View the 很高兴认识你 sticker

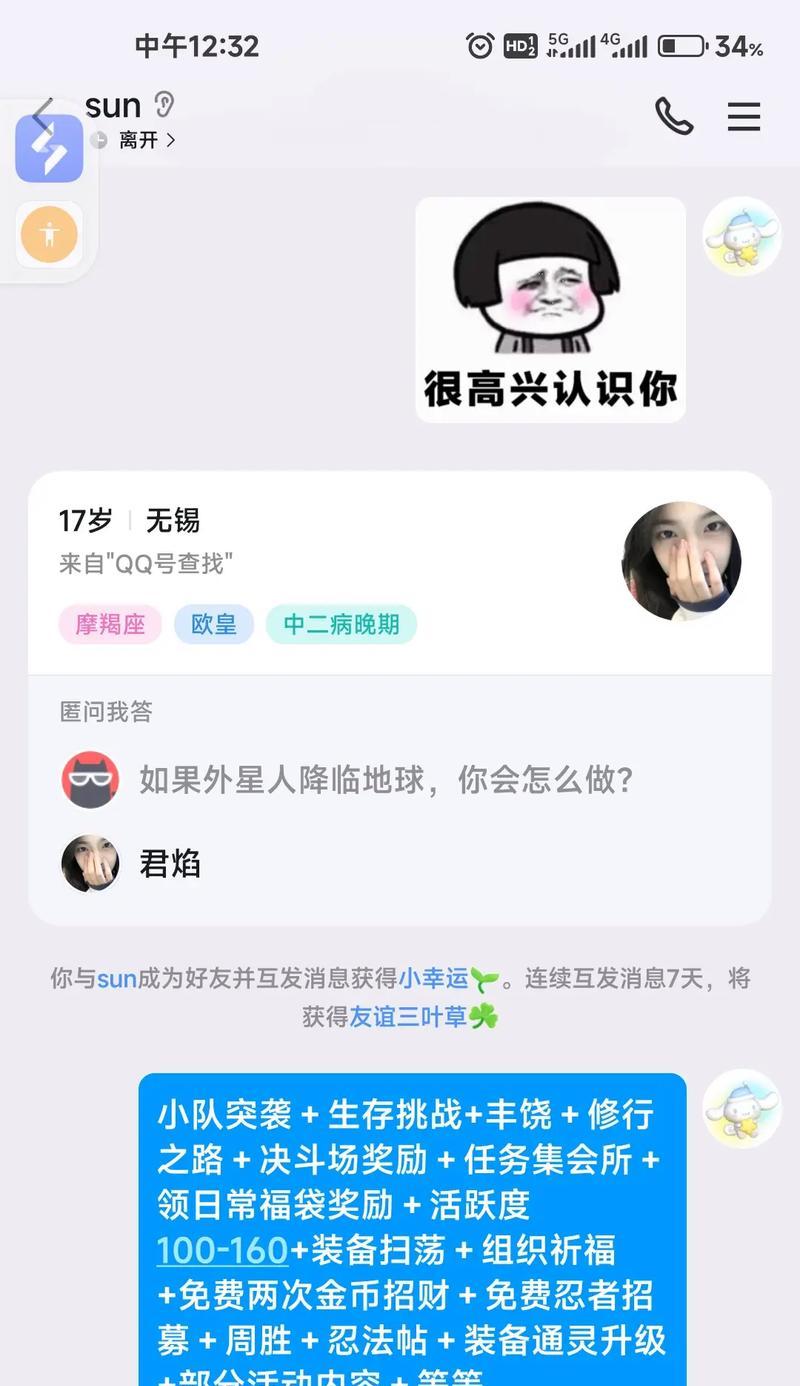(x=550, y=310)
